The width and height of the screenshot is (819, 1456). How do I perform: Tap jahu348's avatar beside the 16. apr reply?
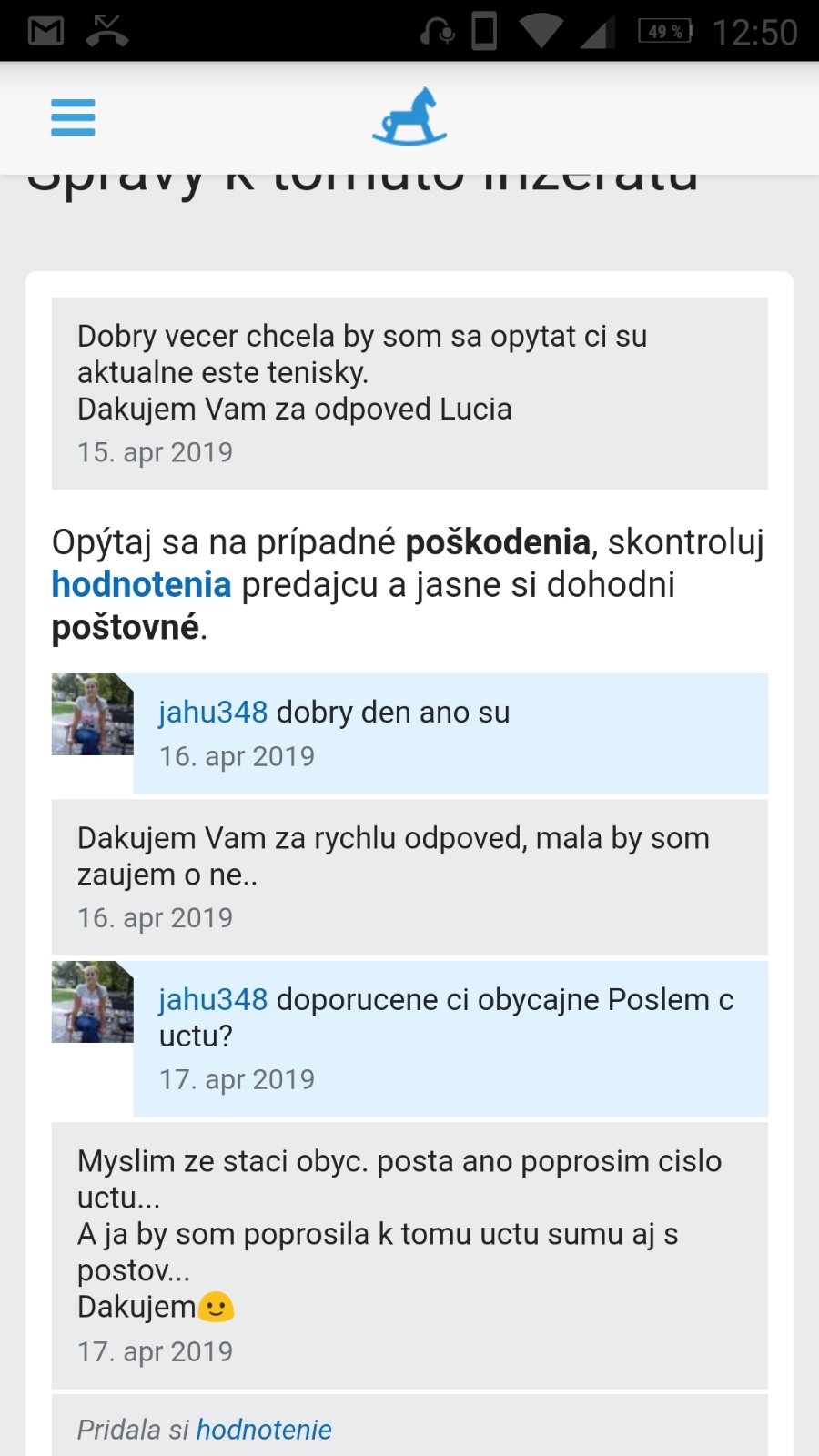click(x=92, y=714)
